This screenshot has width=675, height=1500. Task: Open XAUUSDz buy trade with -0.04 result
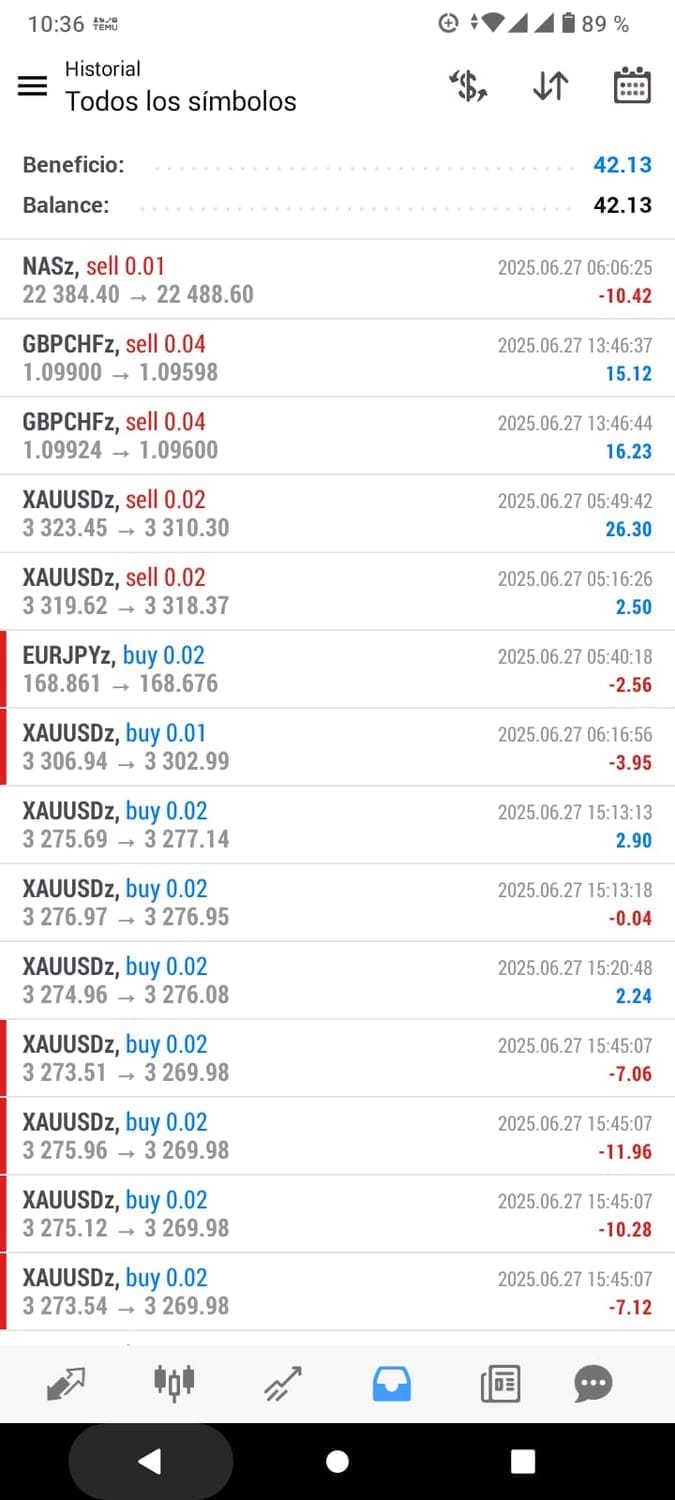[337, 903]
